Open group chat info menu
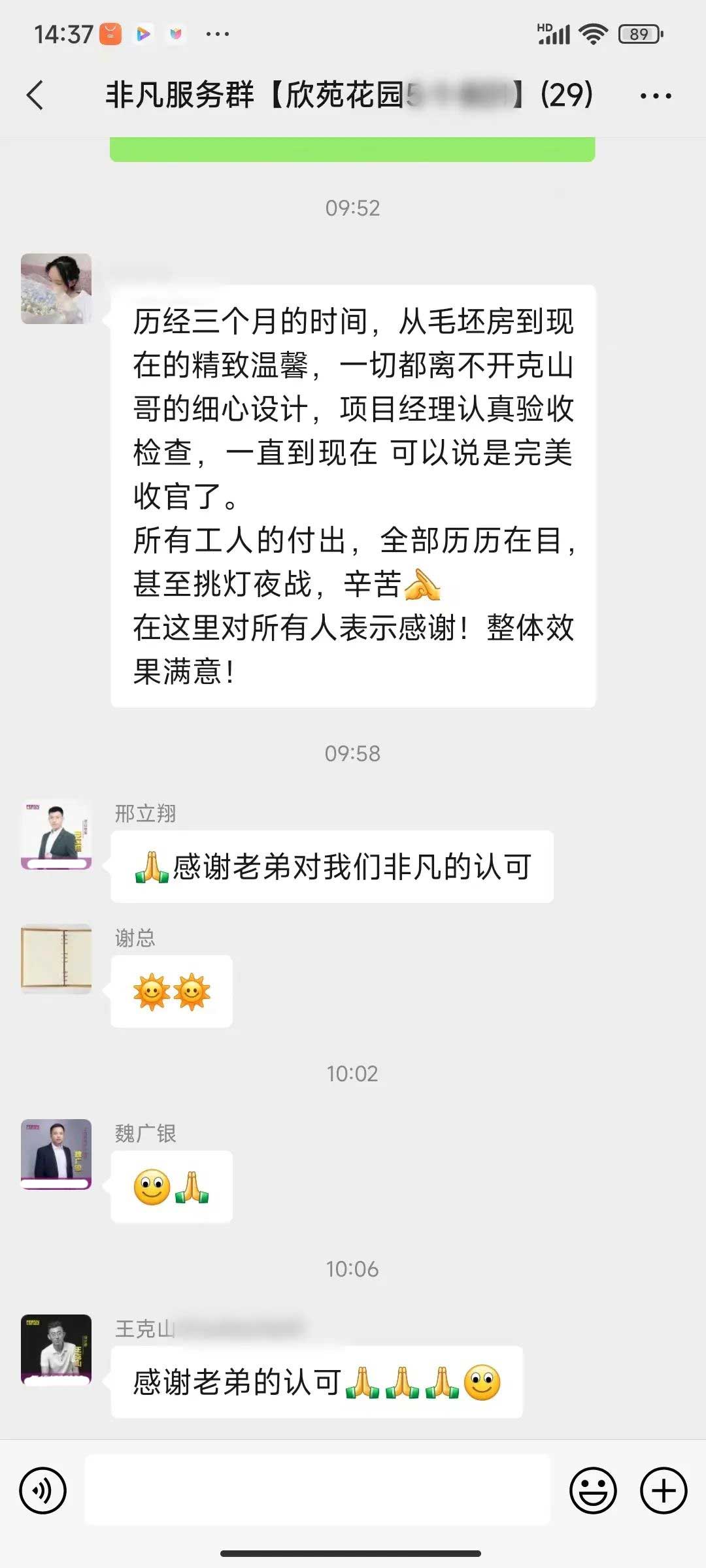 655,96
